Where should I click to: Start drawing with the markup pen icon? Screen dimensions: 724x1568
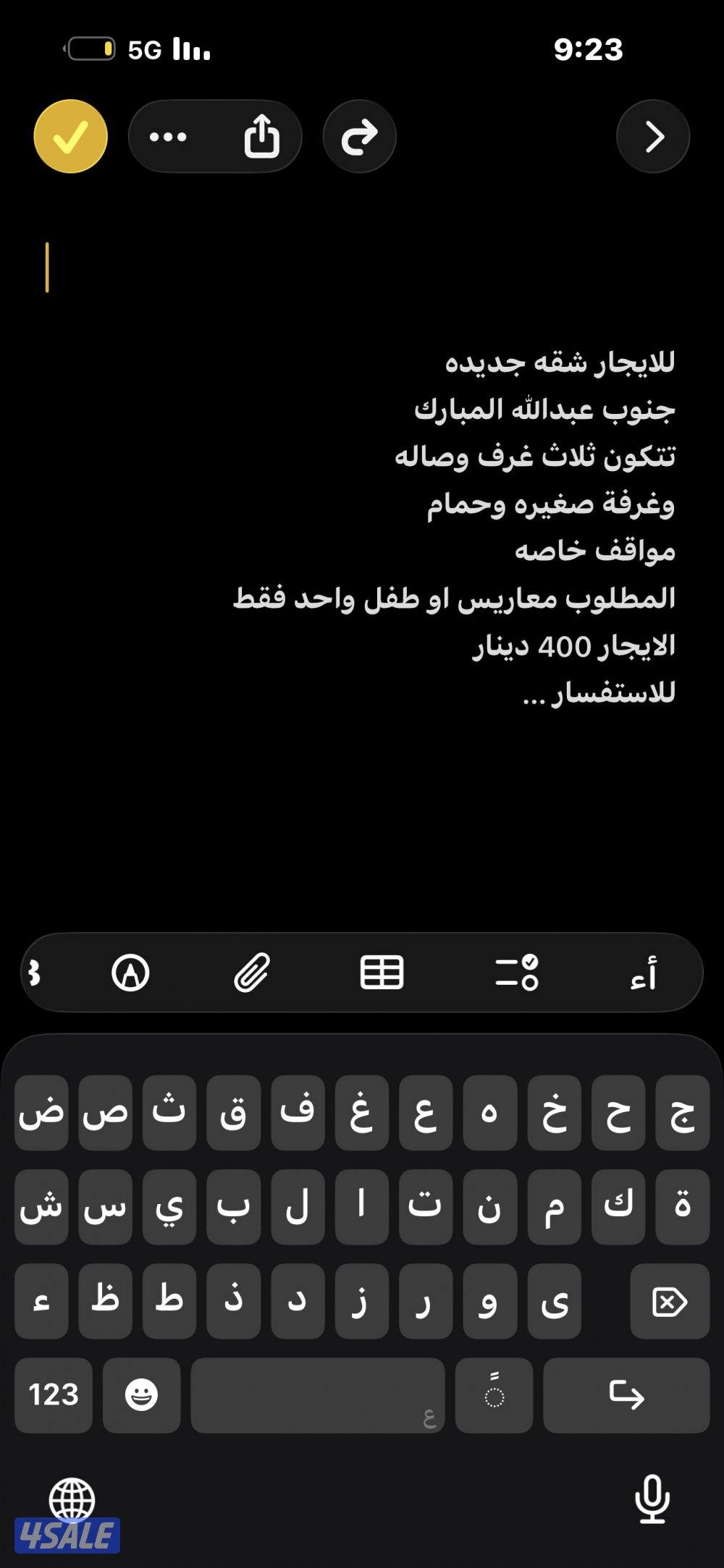click(x=130, y=973)
